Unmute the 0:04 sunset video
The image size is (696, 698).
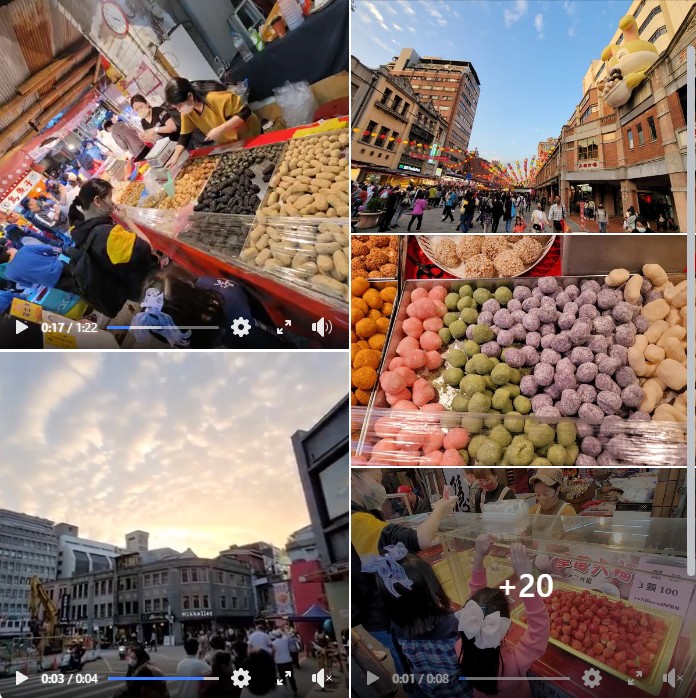point(321,678)
